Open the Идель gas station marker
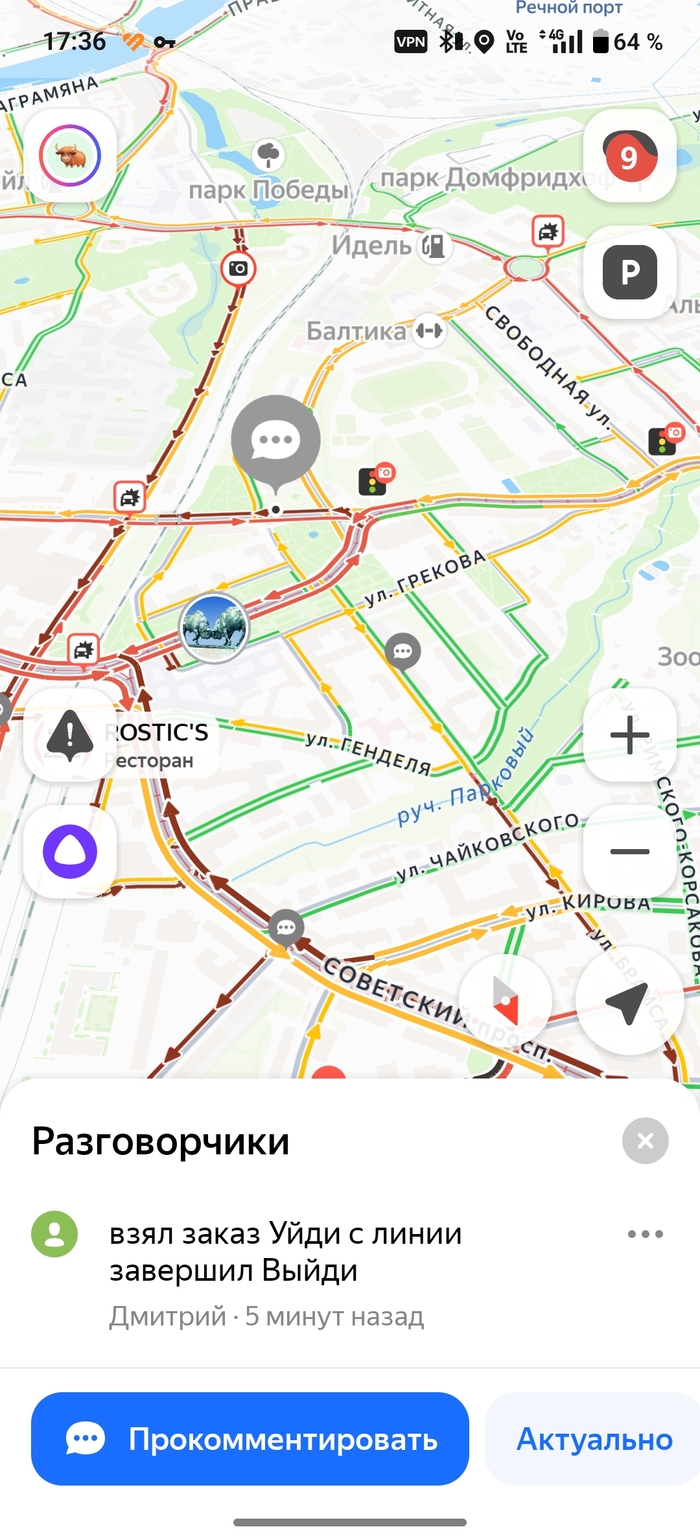 pos(434,246)
